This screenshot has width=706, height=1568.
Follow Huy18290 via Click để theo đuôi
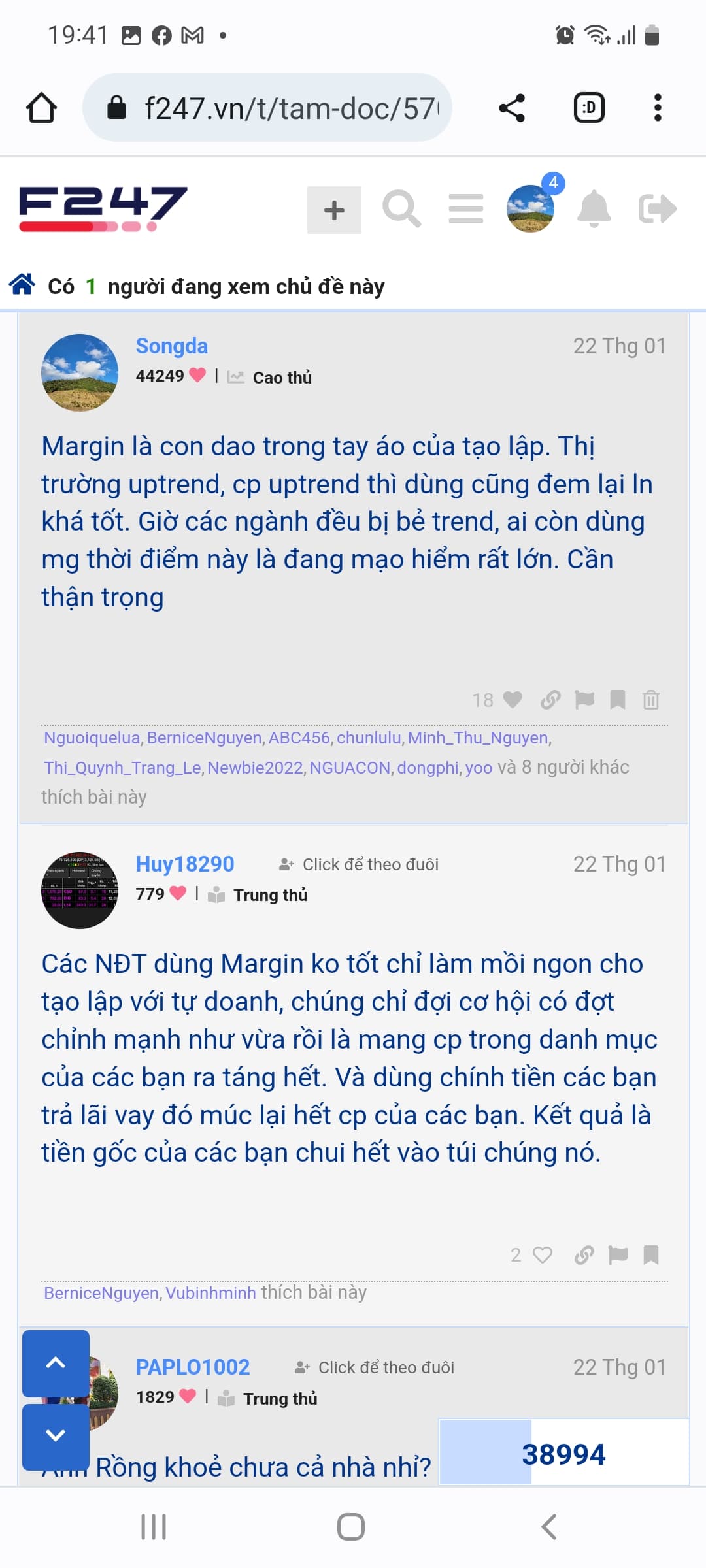pos(360,864)
